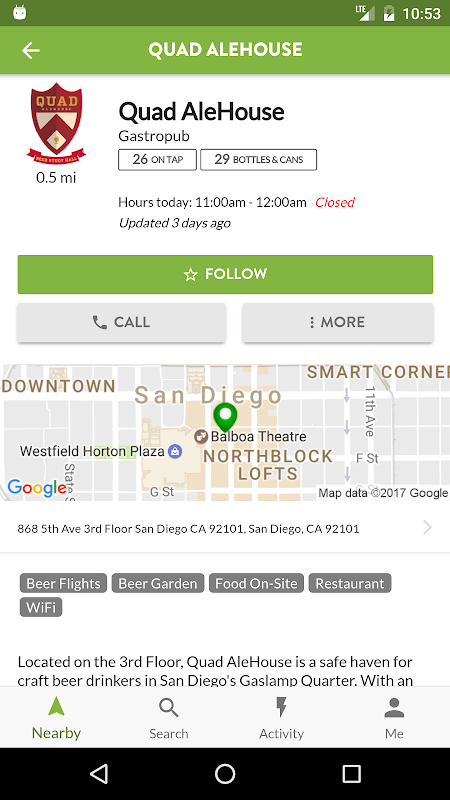Viewport: 450px width, 800px height.
Task: Follow Quad AleHouse
Action: (x=225, y=274)
